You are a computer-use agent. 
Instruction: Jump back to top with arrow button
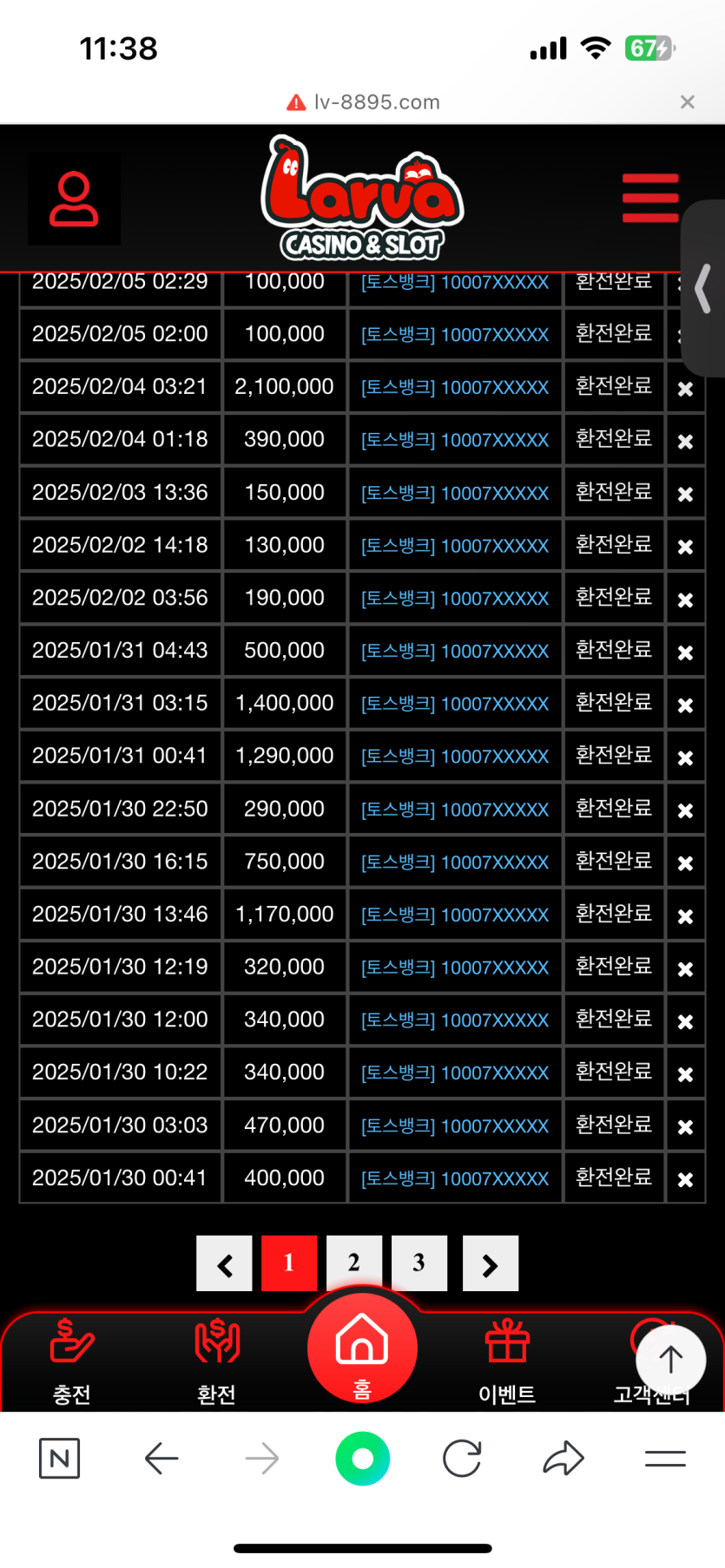tap(670, 1360)
